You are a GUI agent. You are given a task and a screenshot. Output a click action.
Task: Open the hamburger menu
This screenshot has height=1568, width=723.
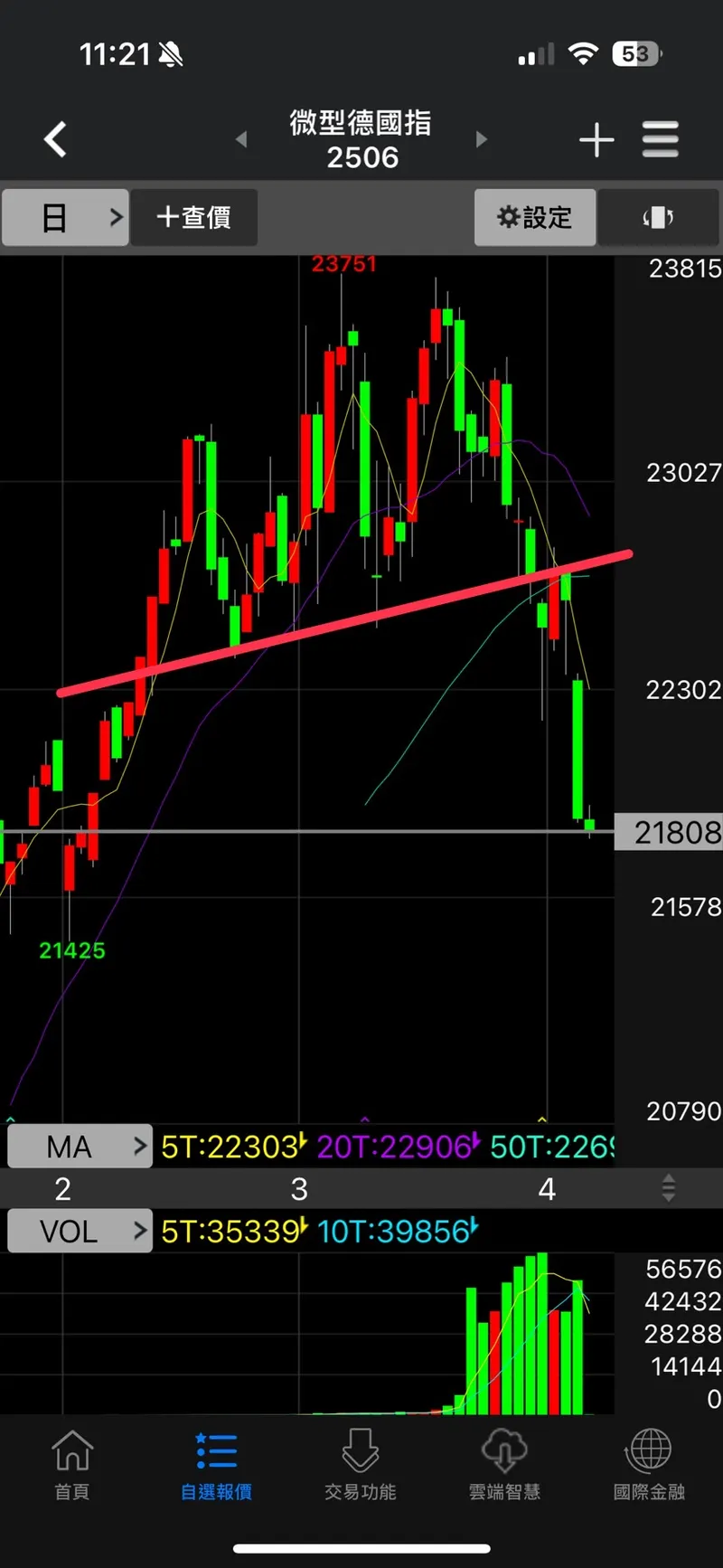pos(661,139)
